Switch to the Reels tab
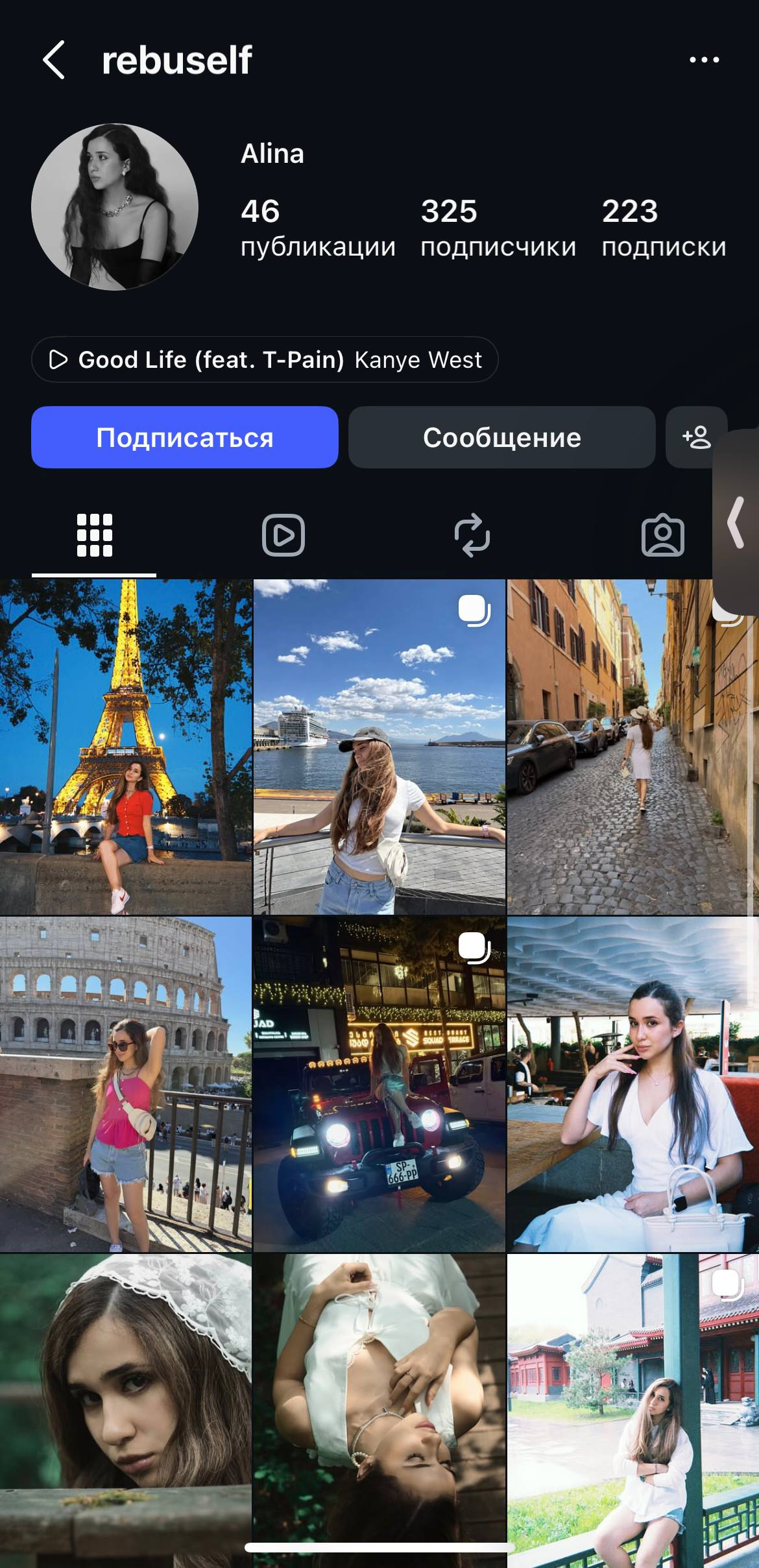 click(x=283, y=535)
